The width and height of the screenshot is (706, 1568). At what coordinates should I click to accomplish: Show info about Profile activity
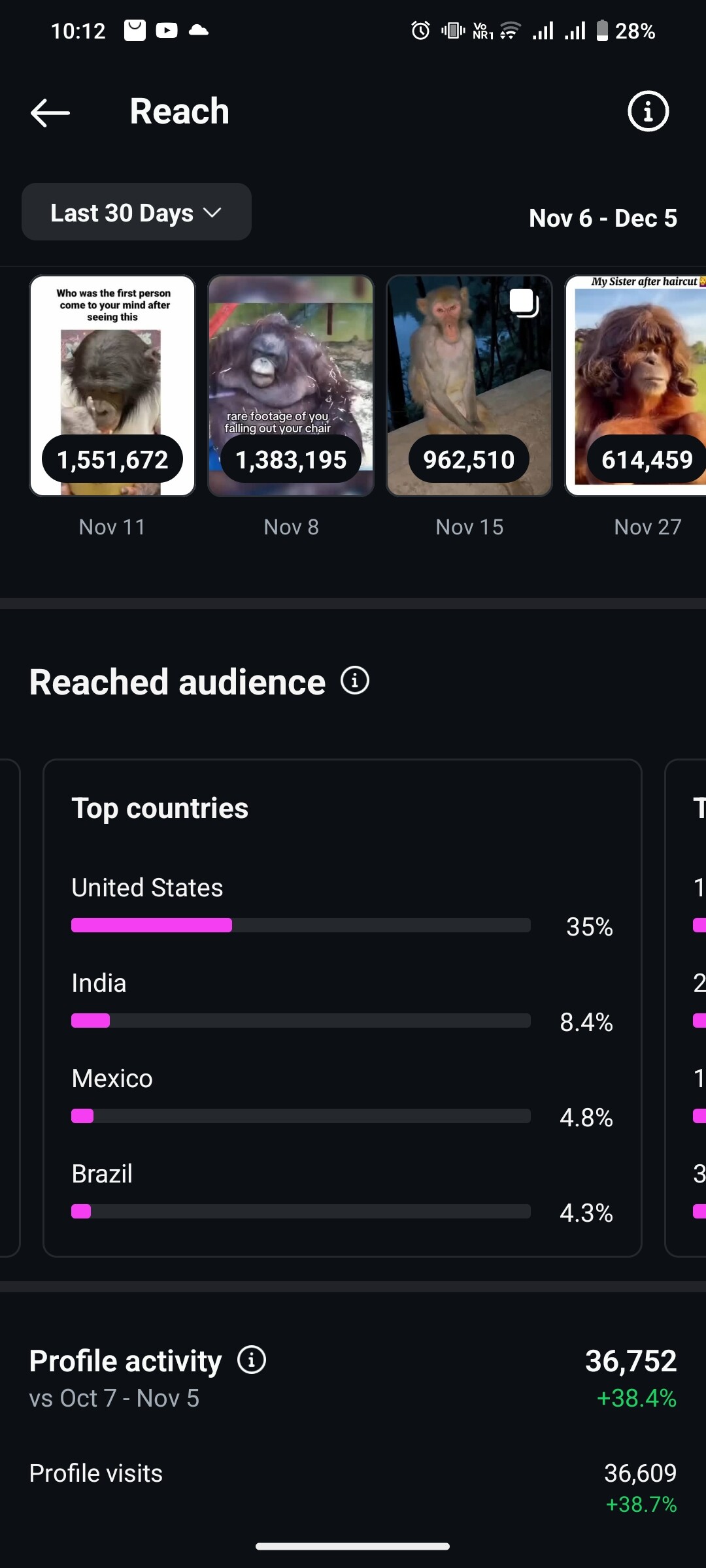(252, 1360)
